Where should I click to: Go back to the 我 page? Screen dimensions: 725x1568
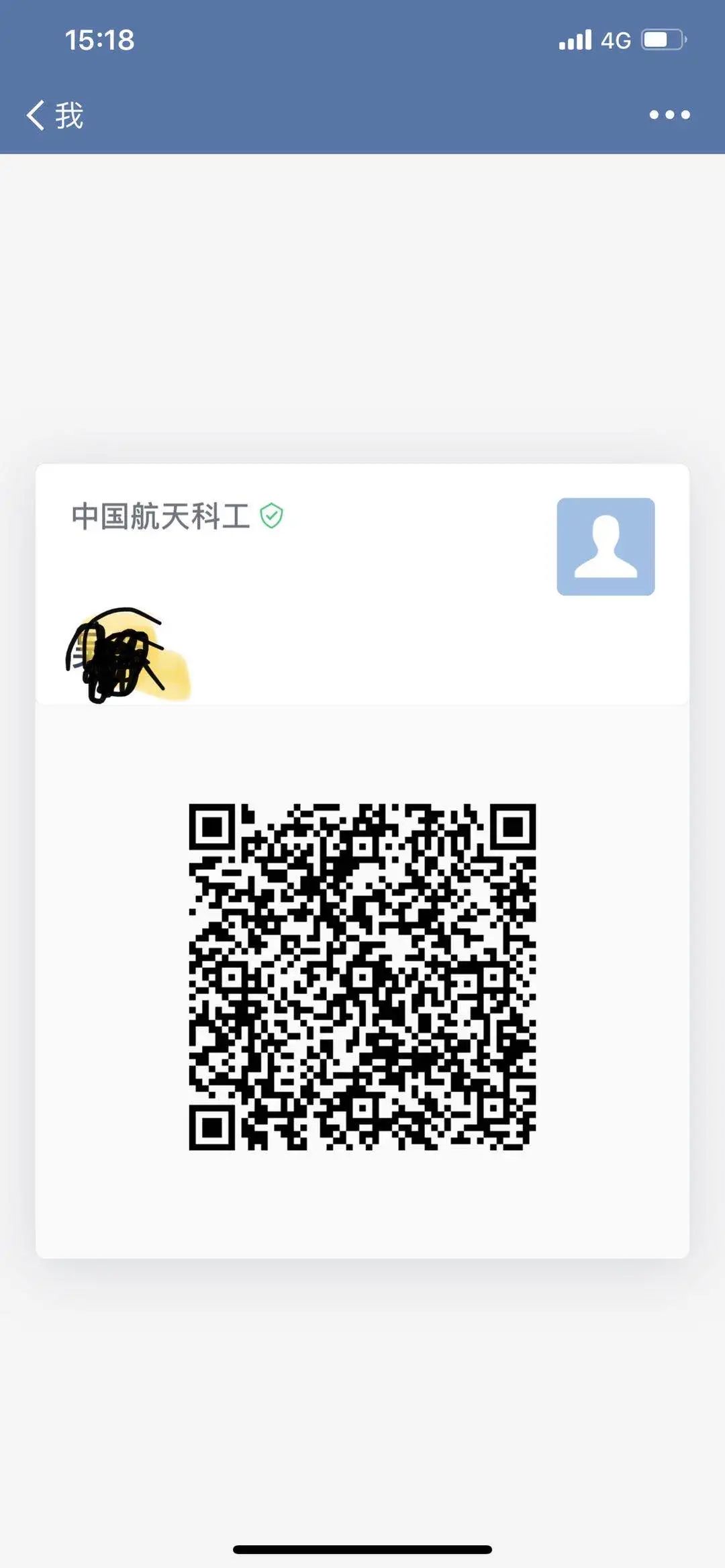pos(54,115)
